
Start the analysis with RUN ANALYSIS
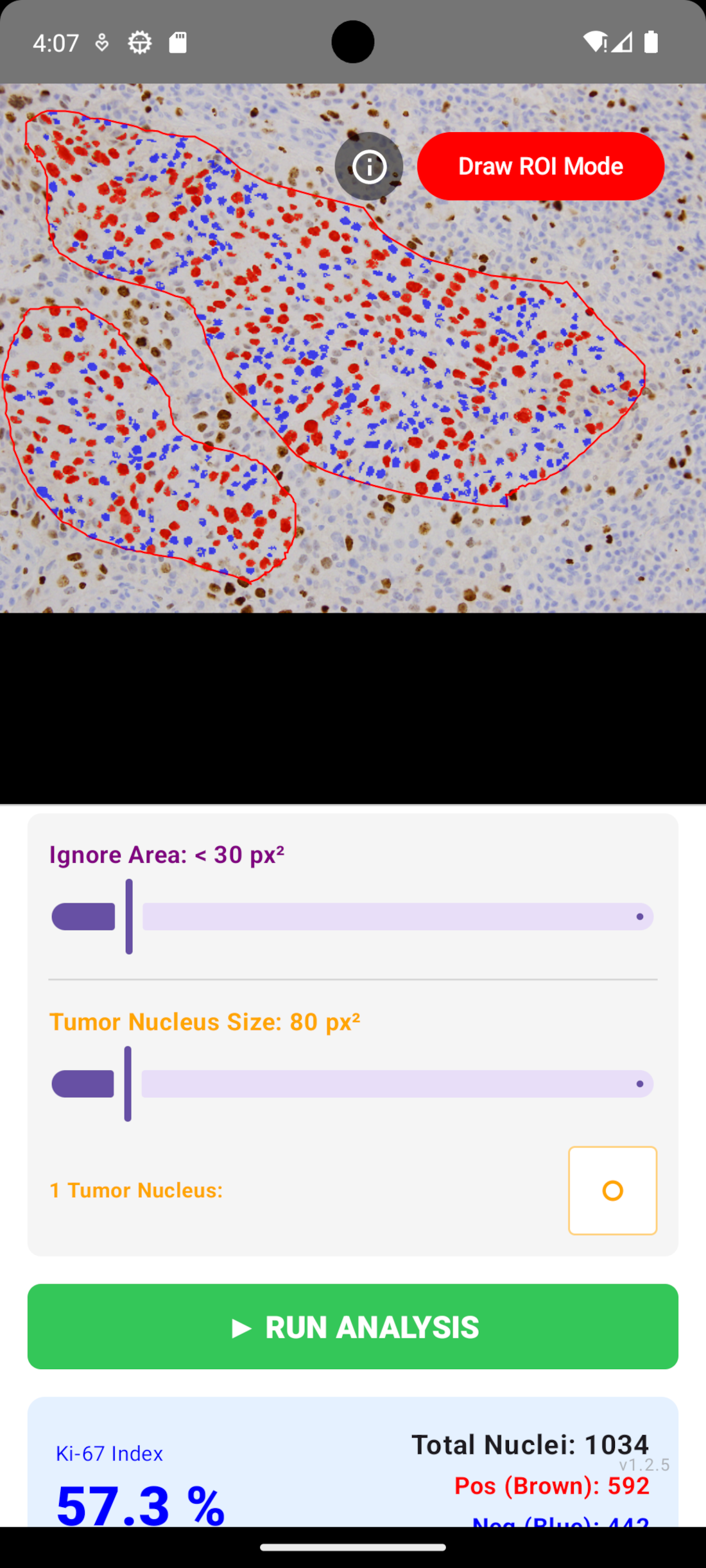[353, 1327]
